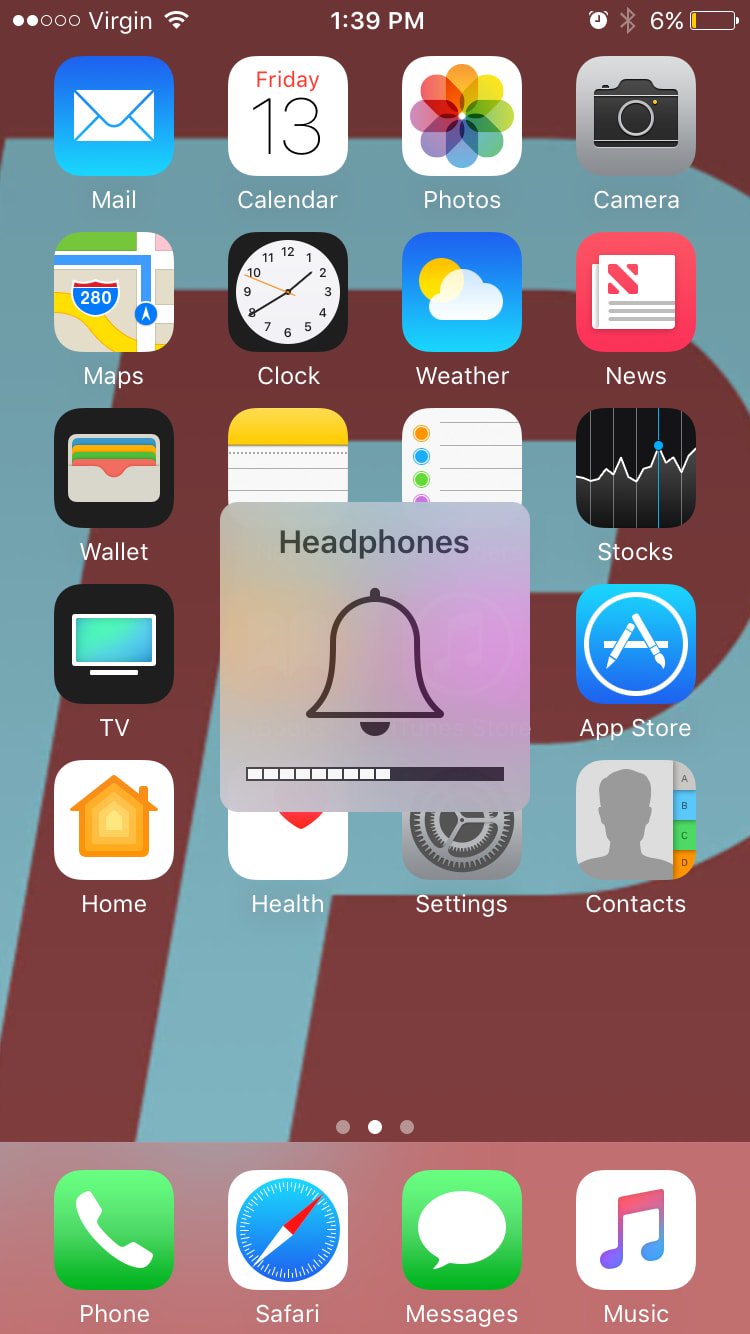Open the TV app

point(114,644)
